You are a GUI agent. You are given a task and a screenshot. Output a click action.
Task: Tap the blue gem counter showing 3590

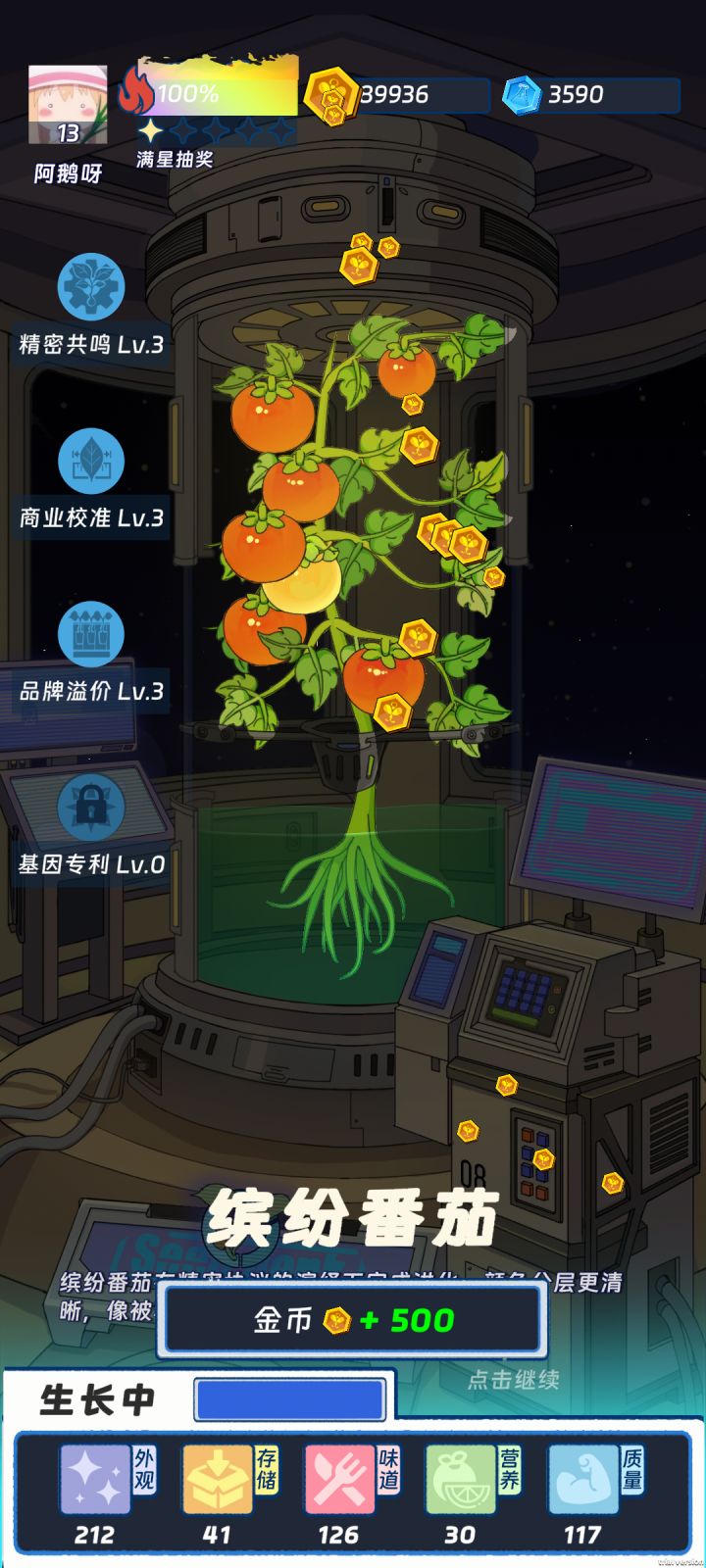coord(588,94)
